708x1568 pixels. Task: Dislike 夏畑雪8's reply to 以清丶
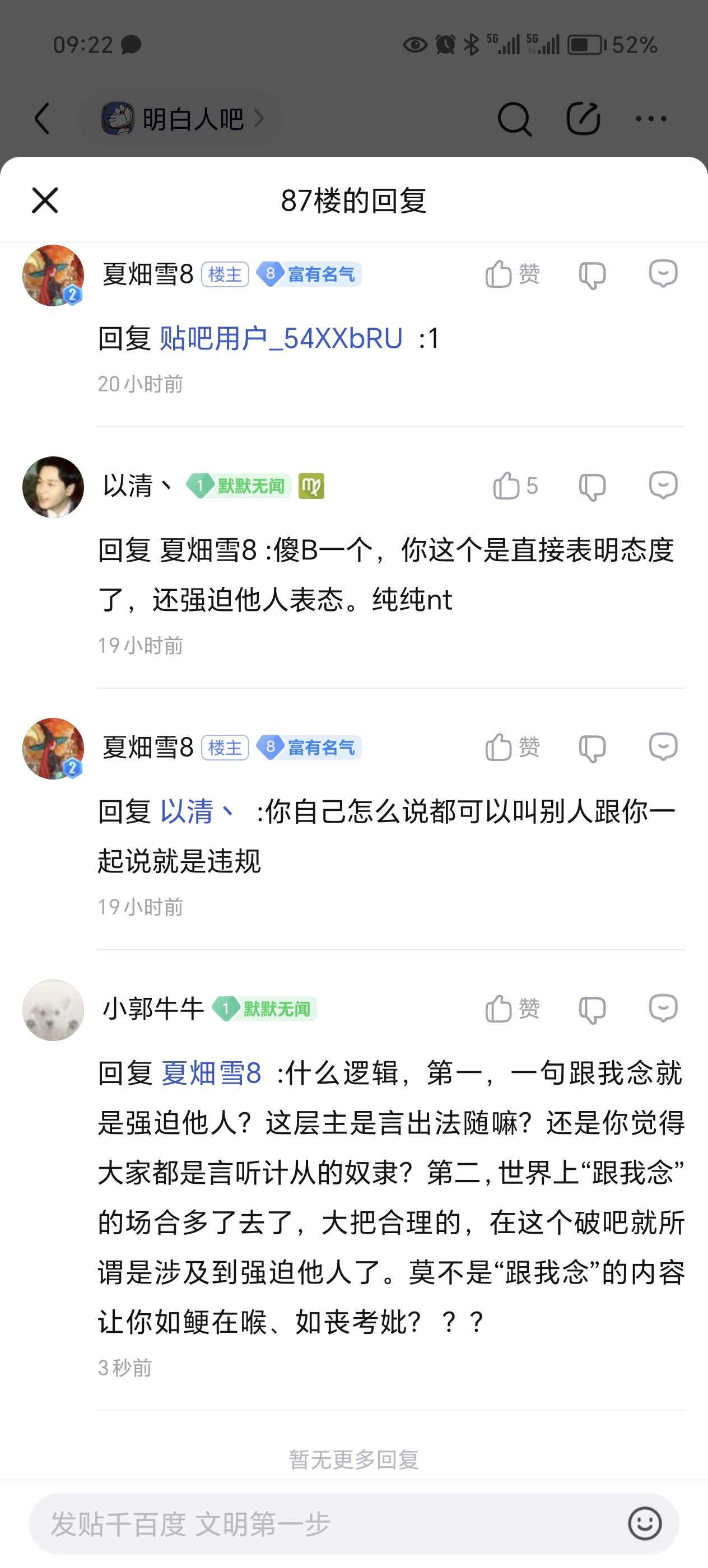591,749
